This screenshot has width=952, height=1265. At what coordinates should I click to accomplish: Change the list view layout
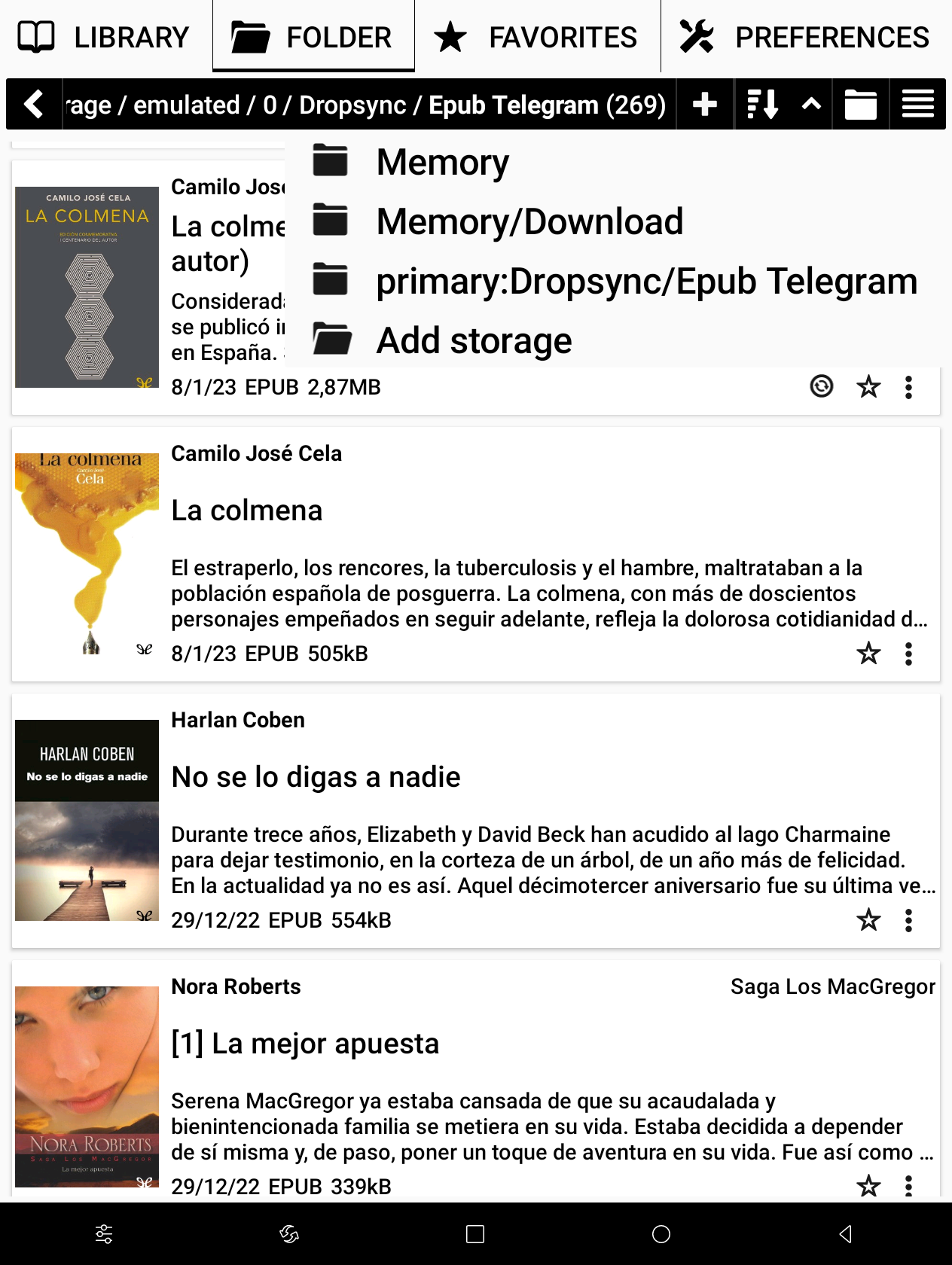click(917, 104)
